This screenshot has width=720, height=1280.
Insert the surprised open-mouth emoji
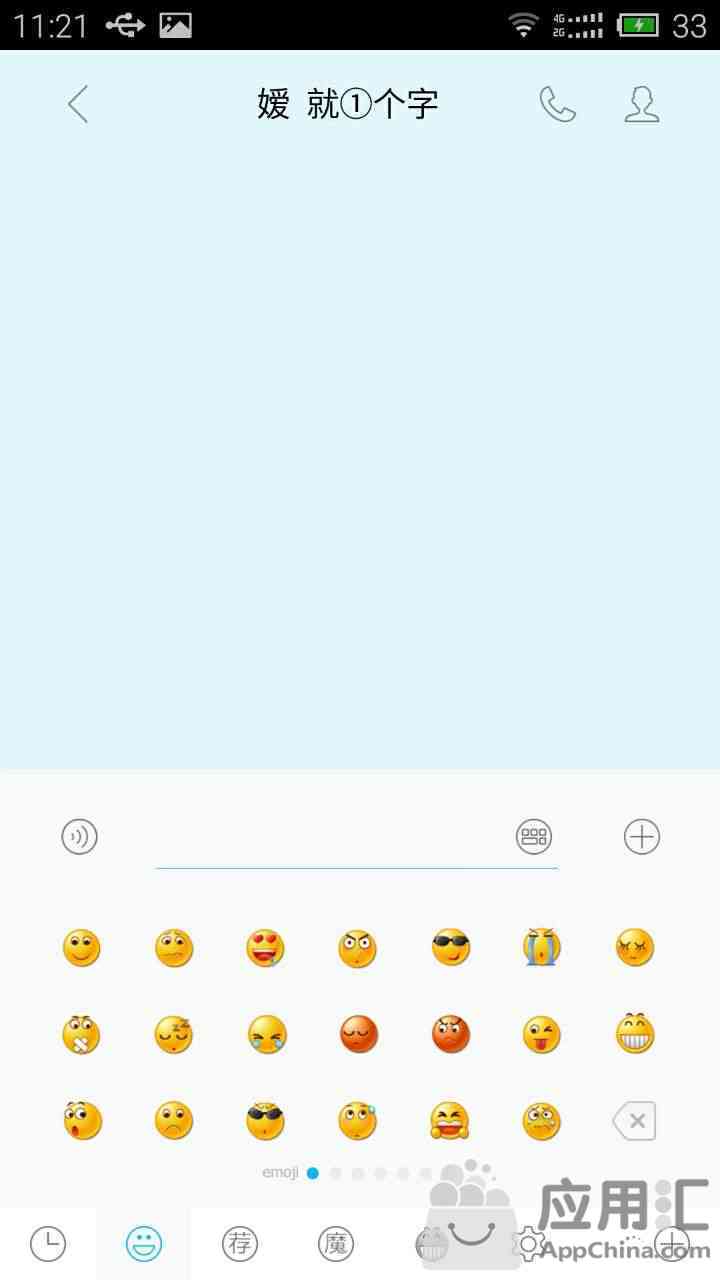(81, 1121)
